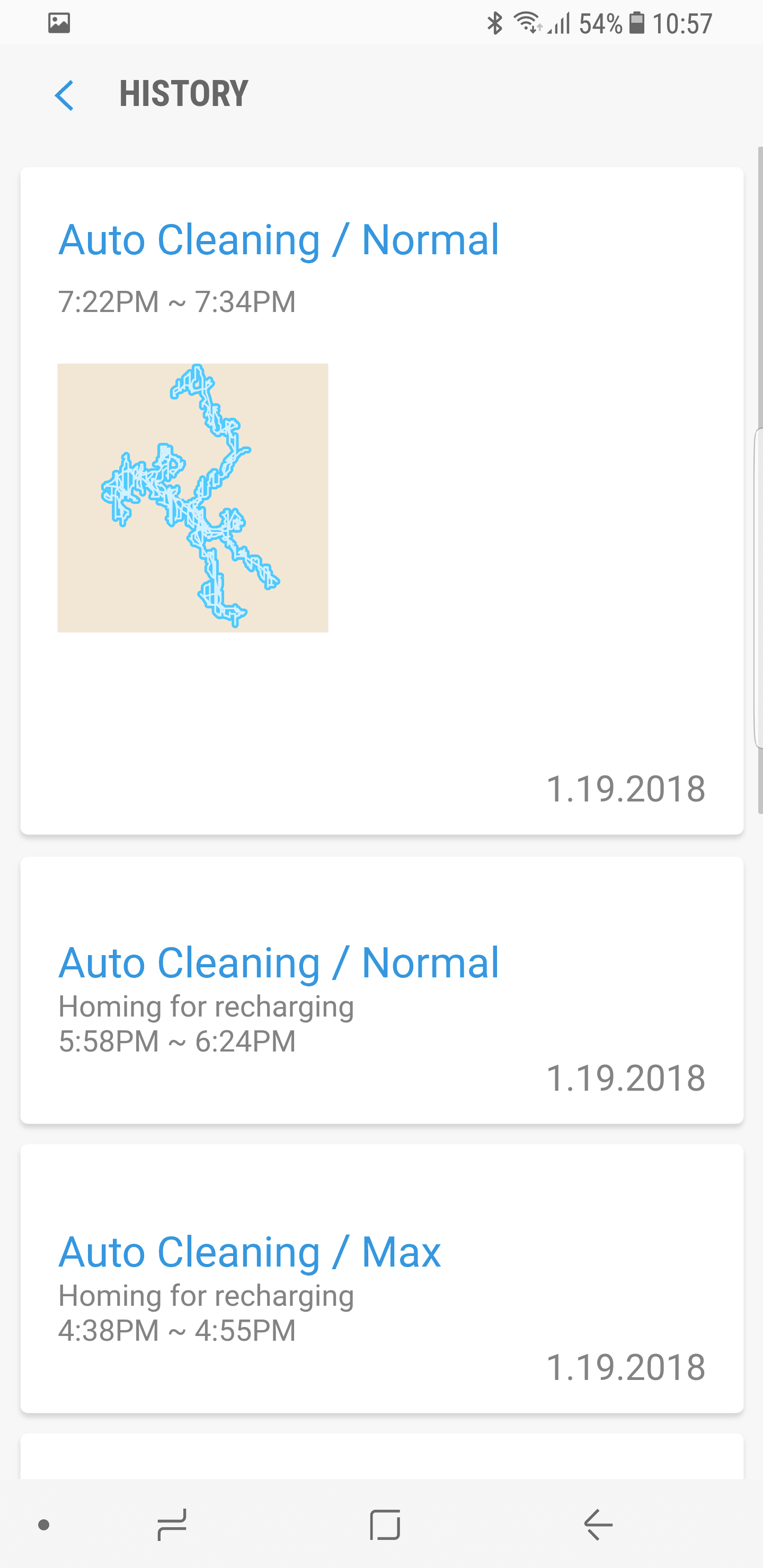Tap the system back arrow

(x=598, y=1525)
